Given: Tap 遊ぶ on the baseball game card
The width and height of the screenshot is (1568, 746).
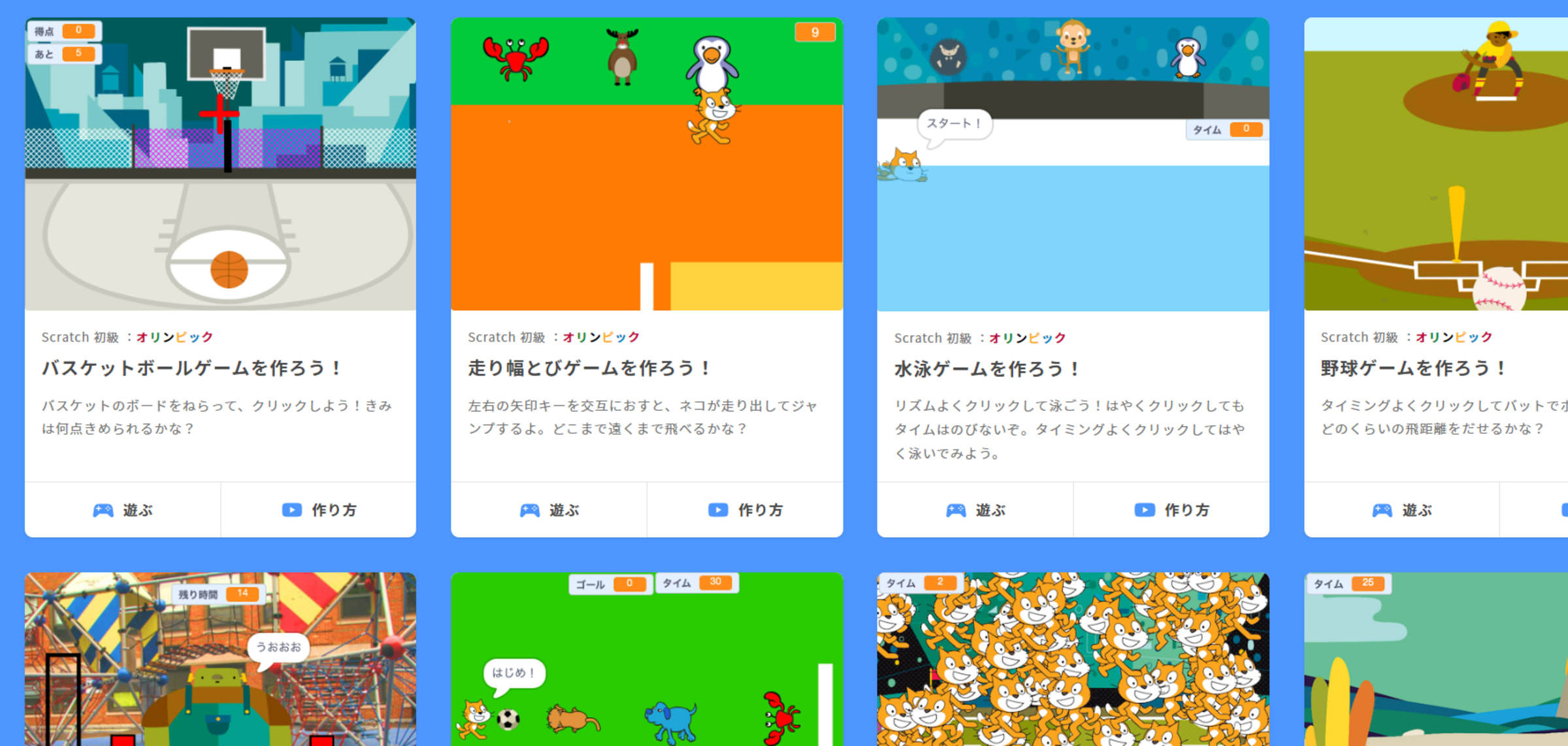Looking at the screenshot, I should [1402, 510].
